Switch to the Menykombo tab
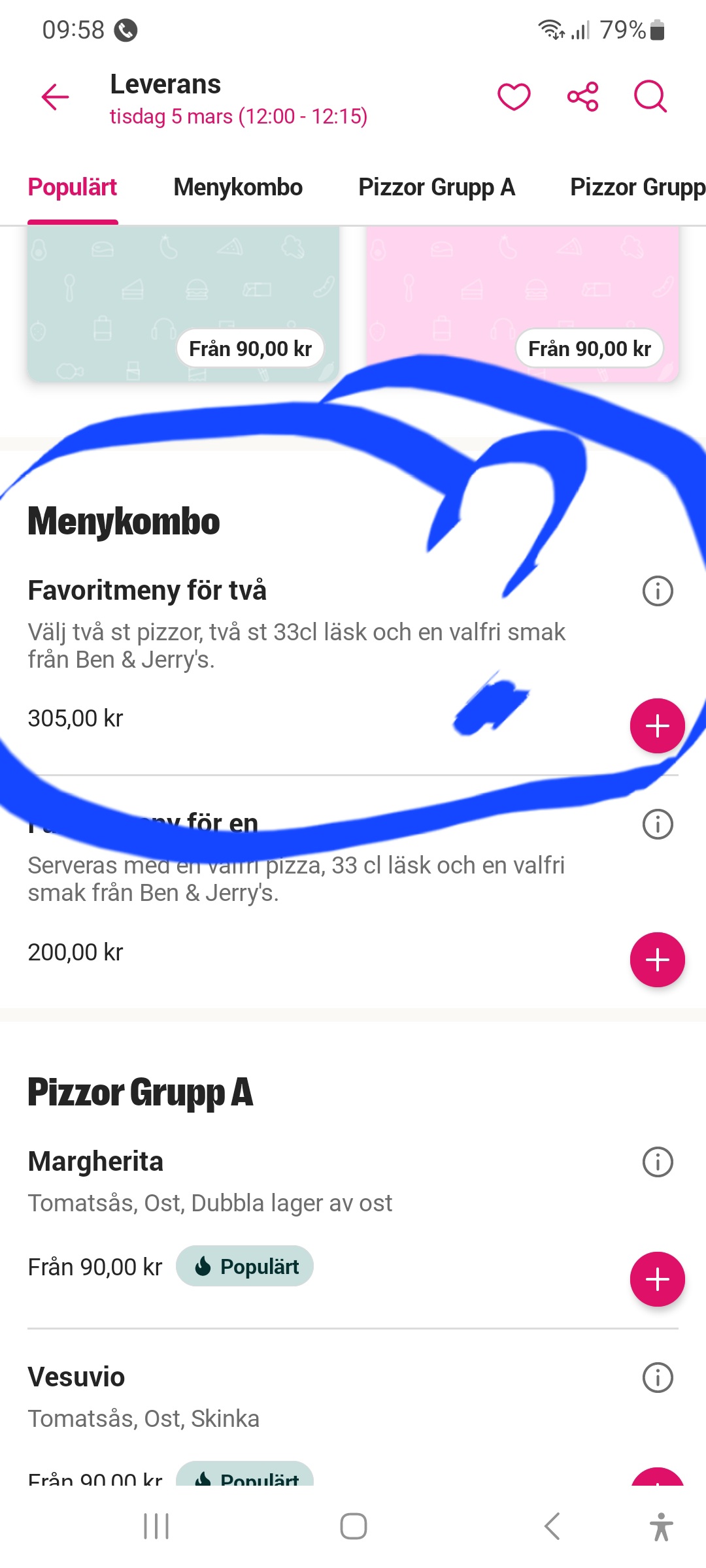706x1568 pixels. click(238, 188)
